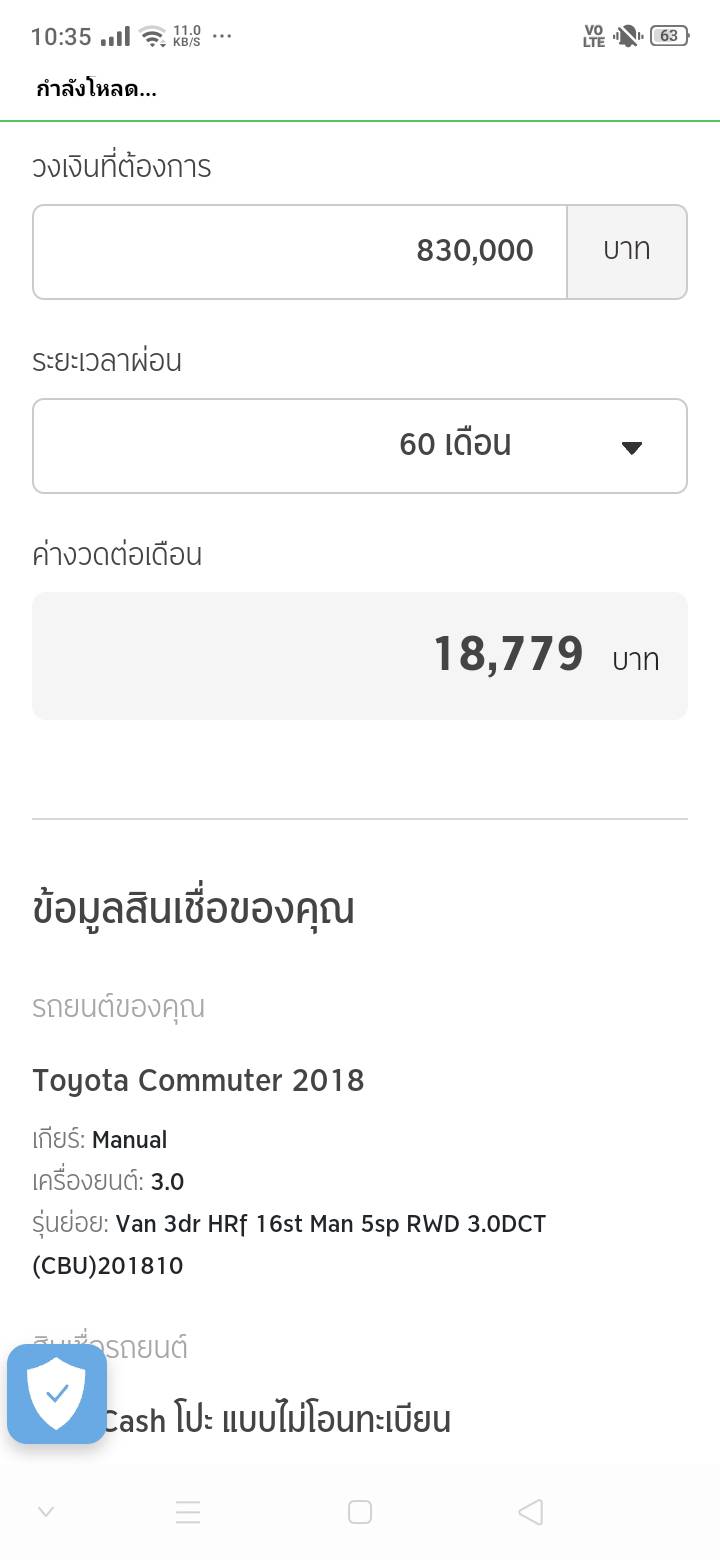Go back with the system back button
This screenshot has width=720, height=1560.
531,1512
